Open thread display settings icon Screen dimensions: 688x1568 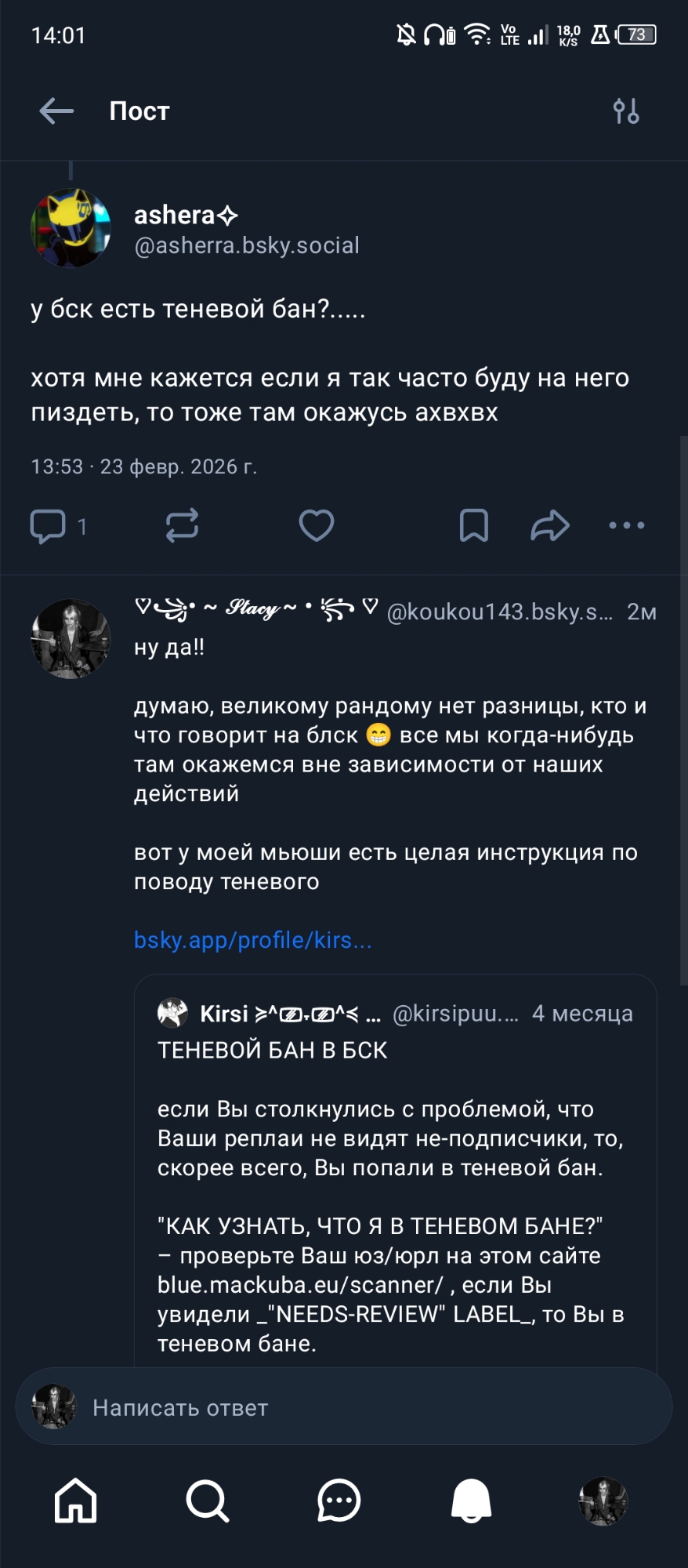pyautogui.click(x=625, y=111)
